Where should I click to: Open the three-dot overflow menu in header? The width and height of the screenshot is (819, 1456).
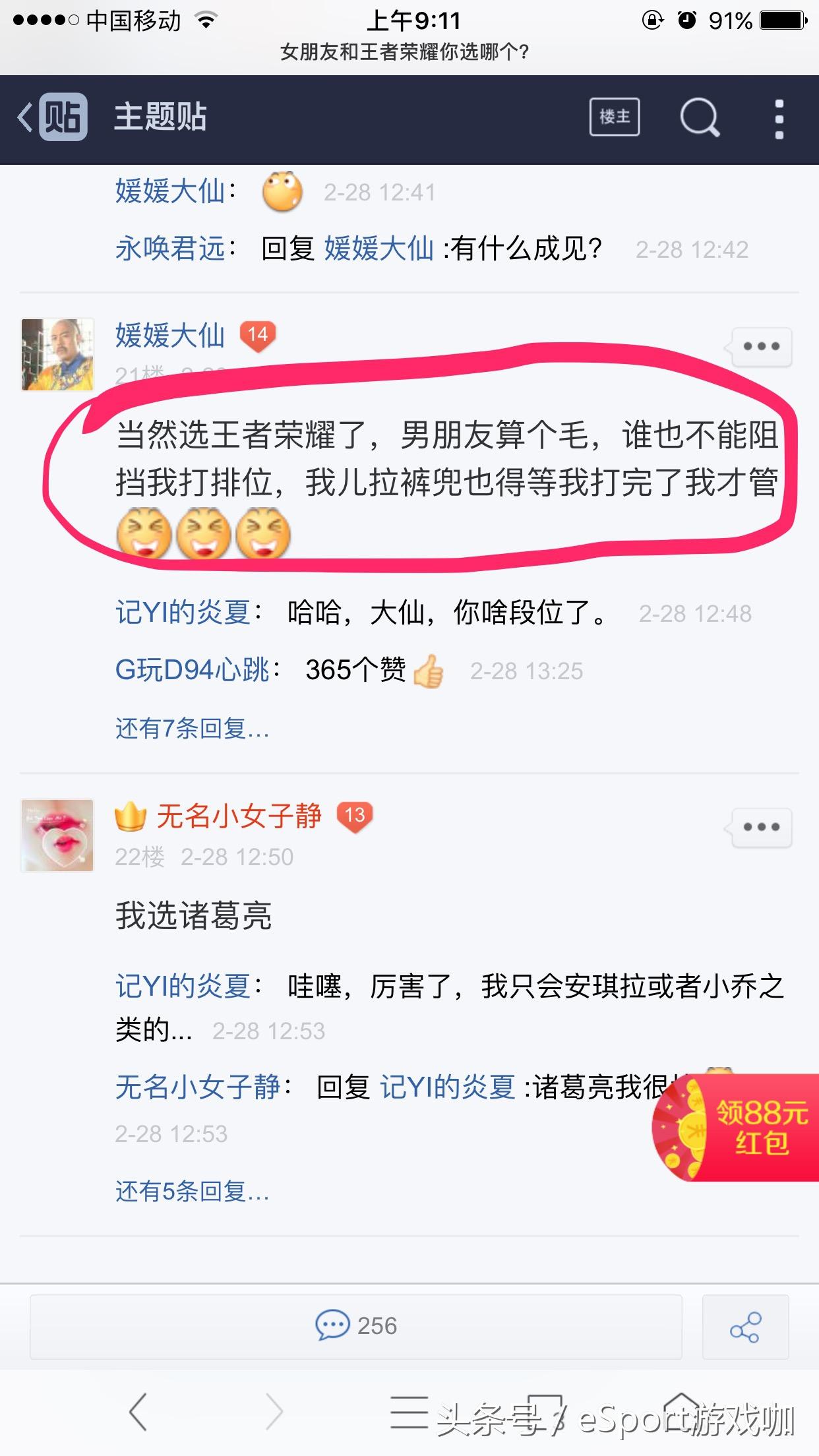click(779, 119)
